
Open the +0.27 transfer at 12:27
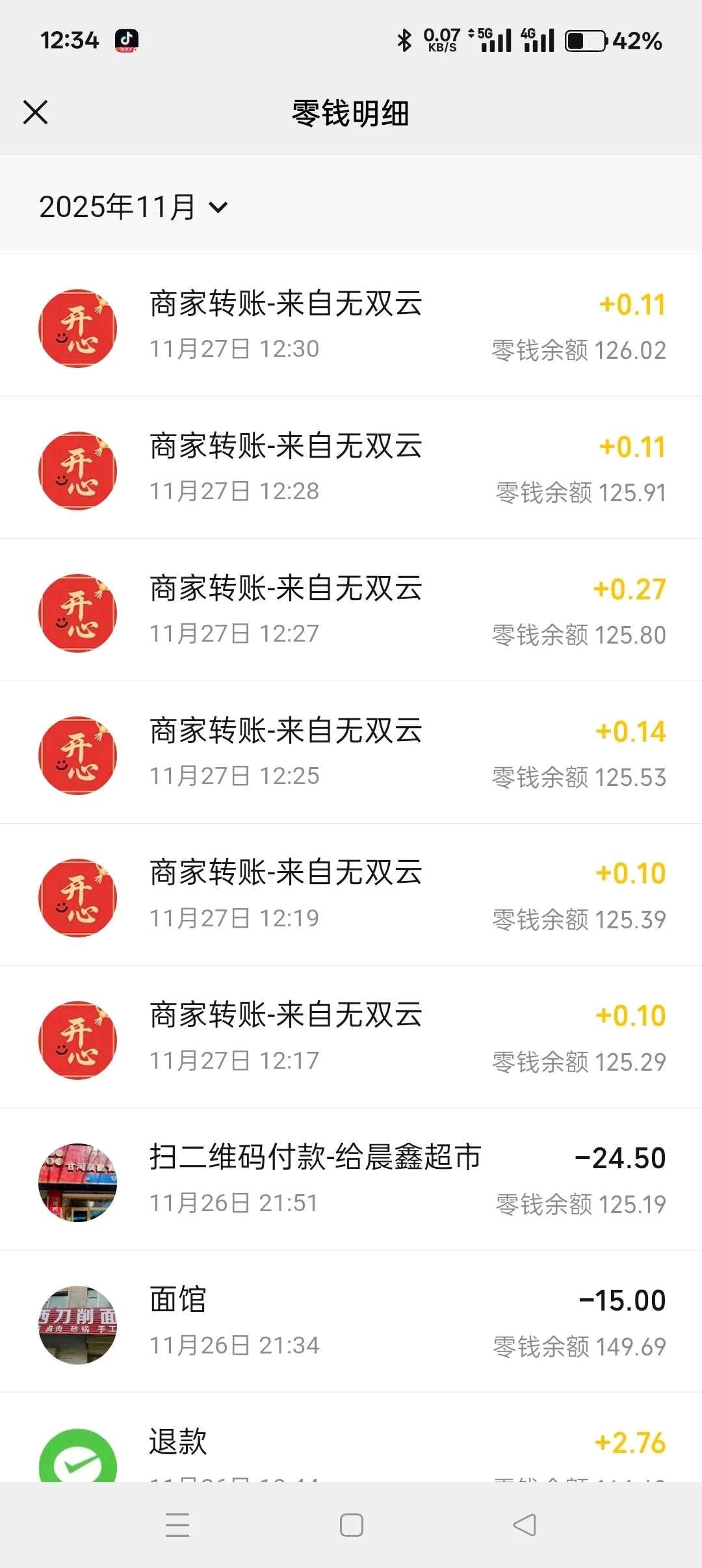pyautogui.click(x=351, y=610)
